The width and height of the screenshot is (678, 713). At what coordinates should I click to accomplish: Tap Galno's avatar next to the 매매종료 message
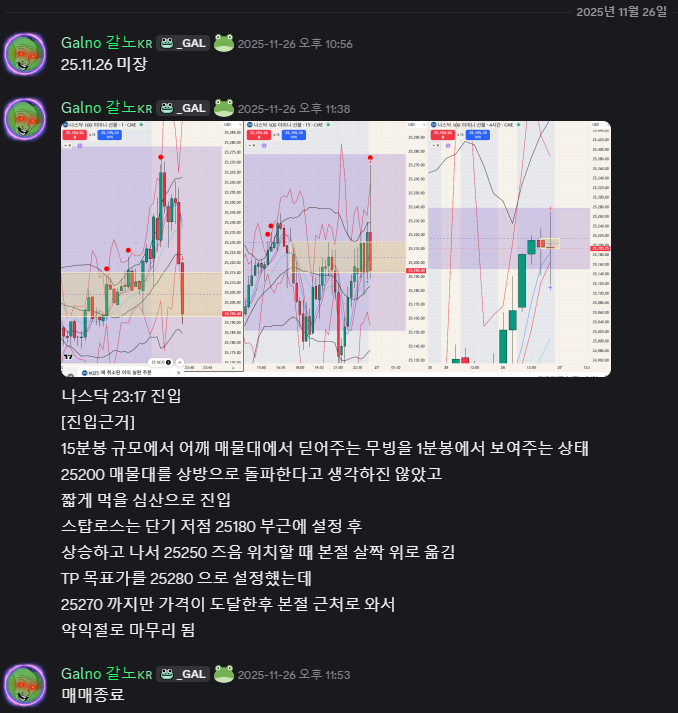pyautogui.click(x=25, y=685)
